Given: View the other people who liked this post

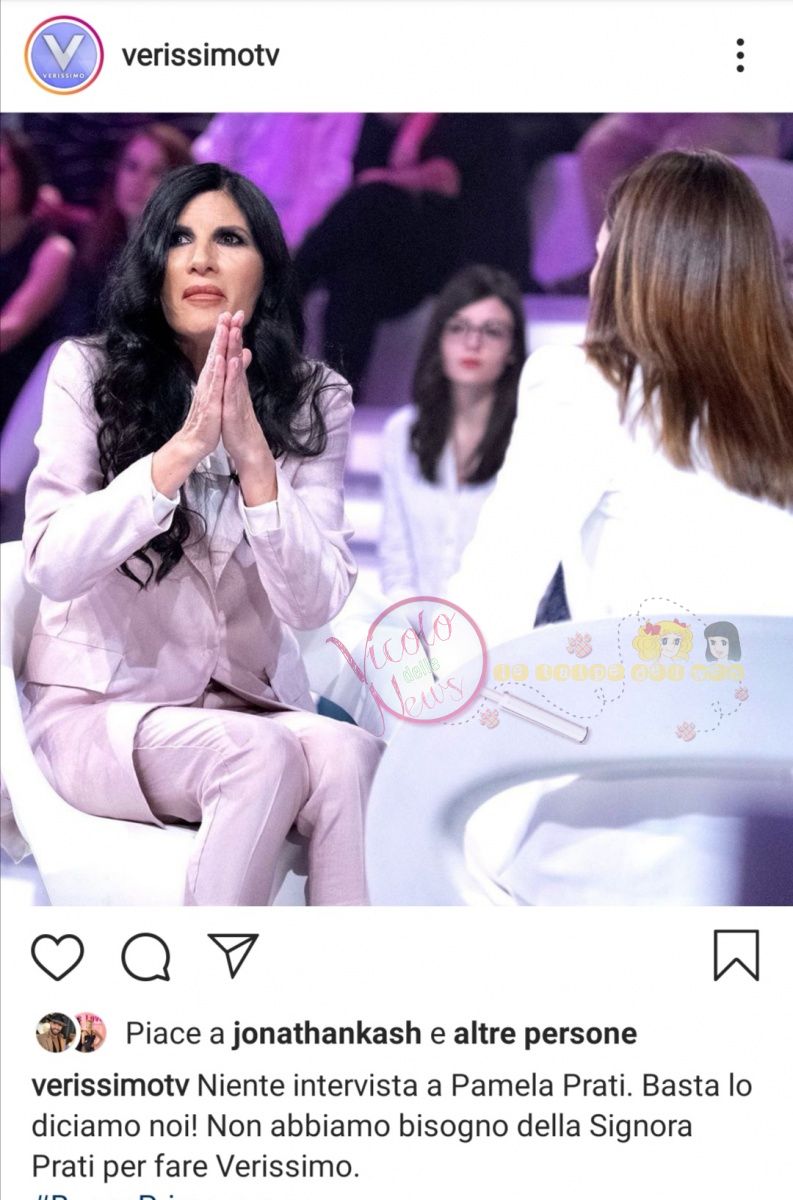Looking at the screenshot, I should point(545,1033).
